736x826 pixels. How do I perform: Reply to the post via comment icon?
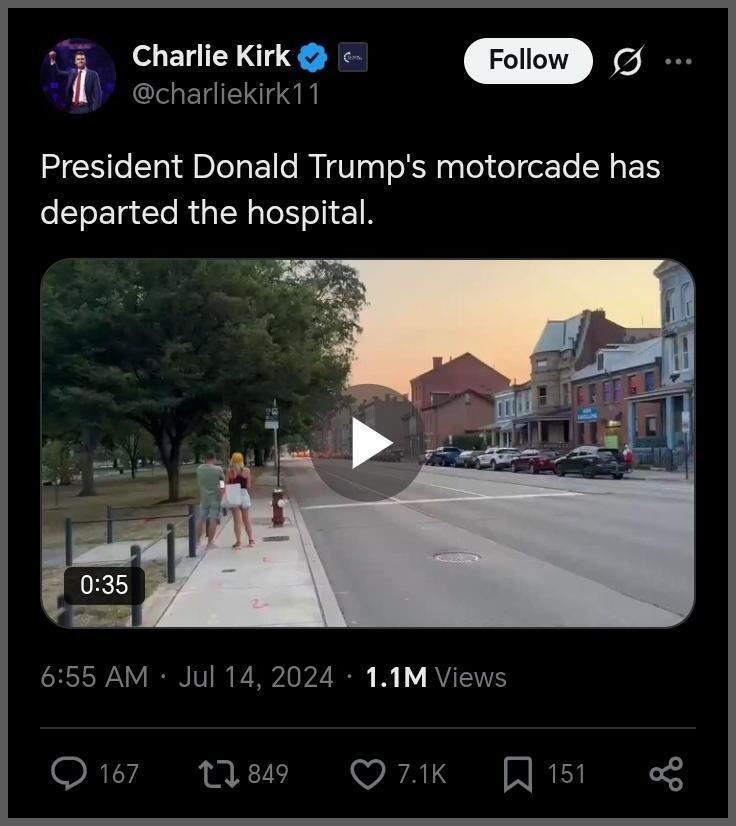(x=69, y=773)
